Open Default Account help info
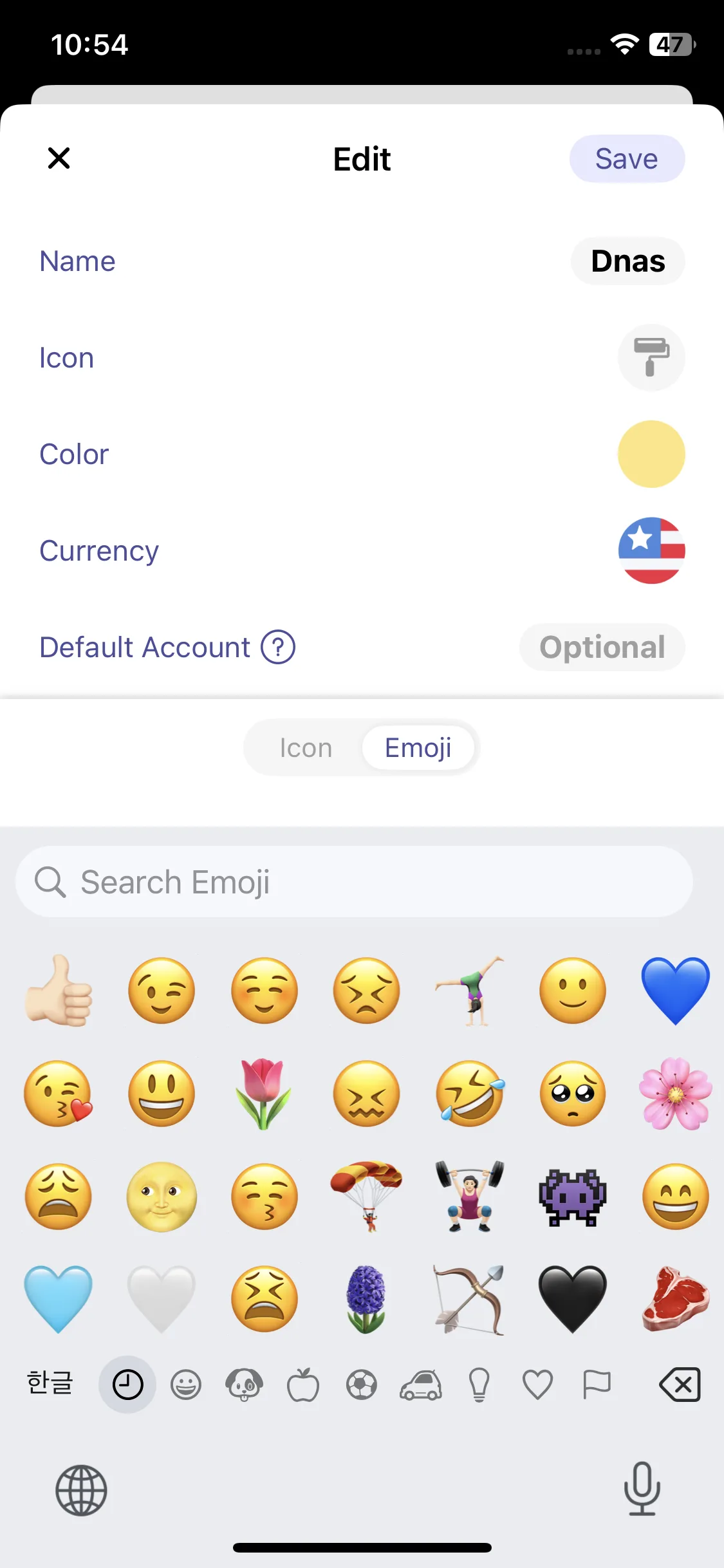The width and height of the screenshot is (724, 1568). click(x=278, y=647)
